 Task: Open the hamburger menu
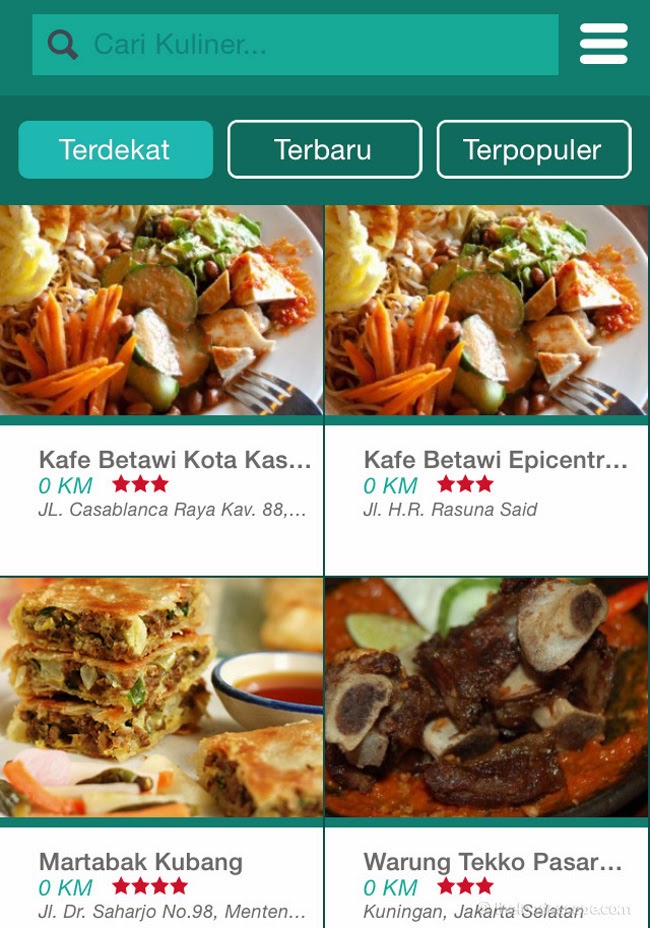[603, 44]
